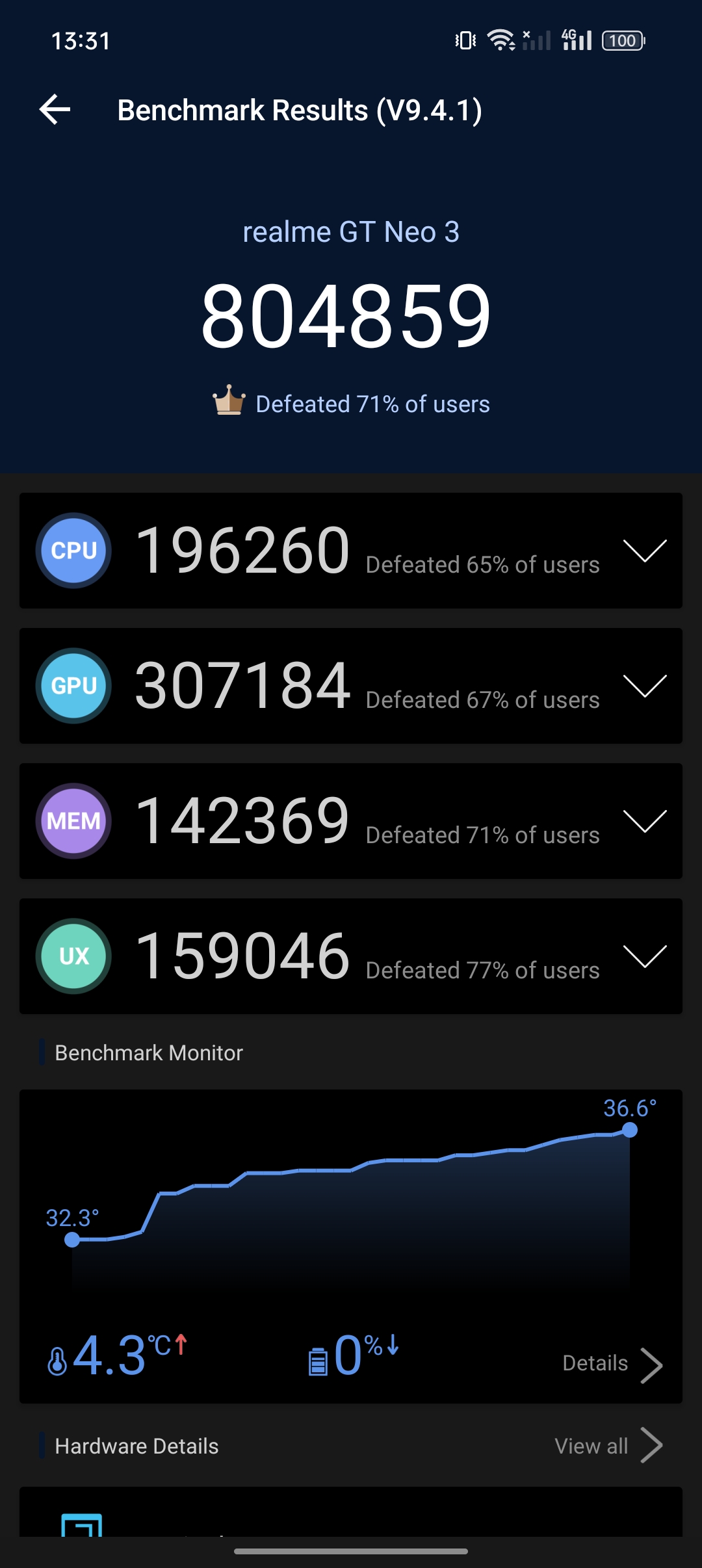Screen dimensions: 702x1568
Task: Expand the CPU score breakdown
Action: [x=644, y=551]
